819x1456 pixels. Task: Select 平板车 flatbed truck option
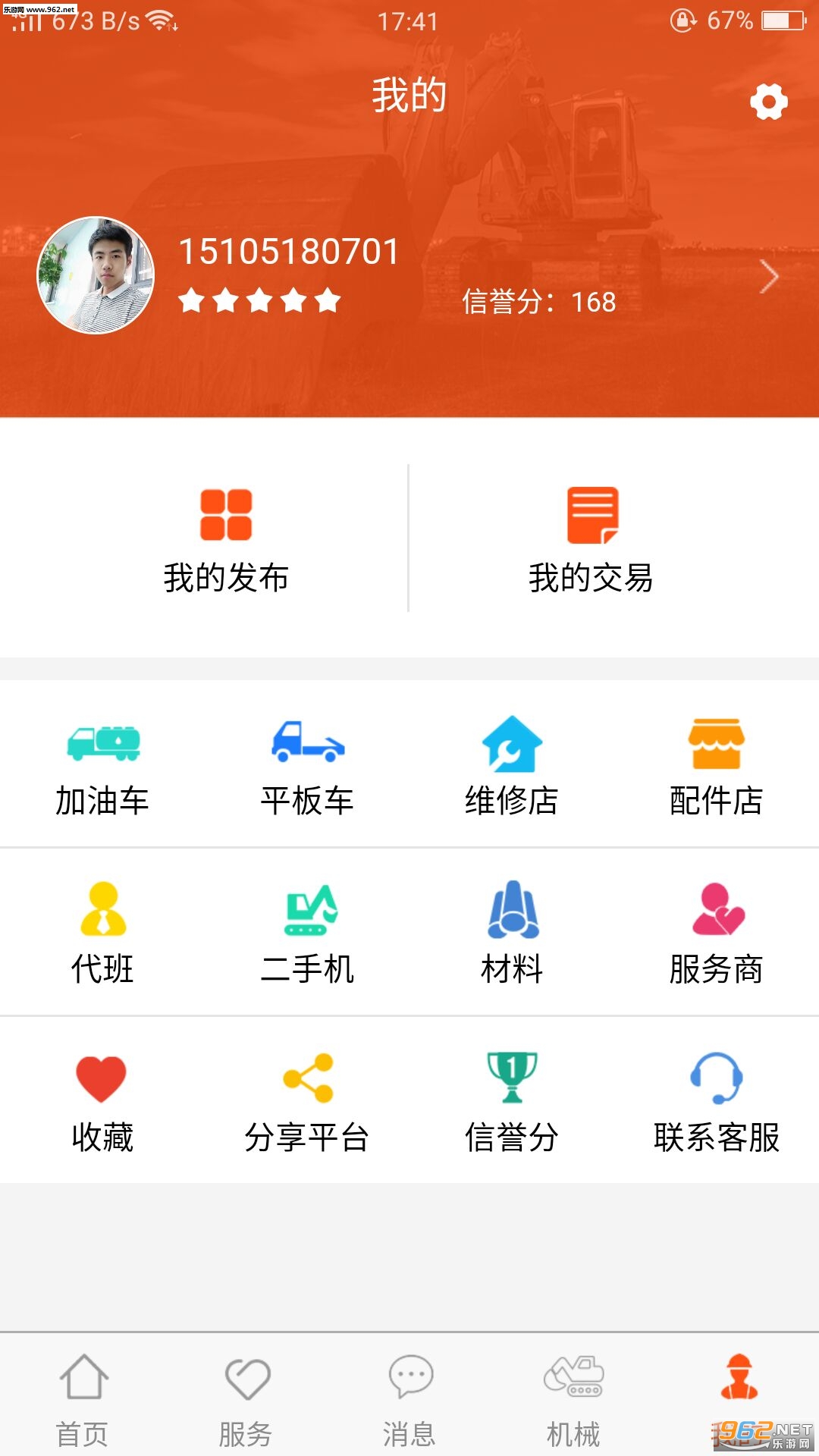(307, 766)
